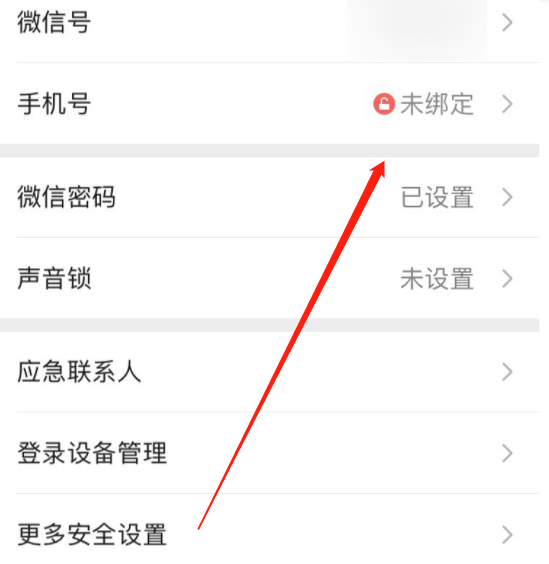
Task: Open 手机号 to bind a phone number
Action: coord(269,104)
